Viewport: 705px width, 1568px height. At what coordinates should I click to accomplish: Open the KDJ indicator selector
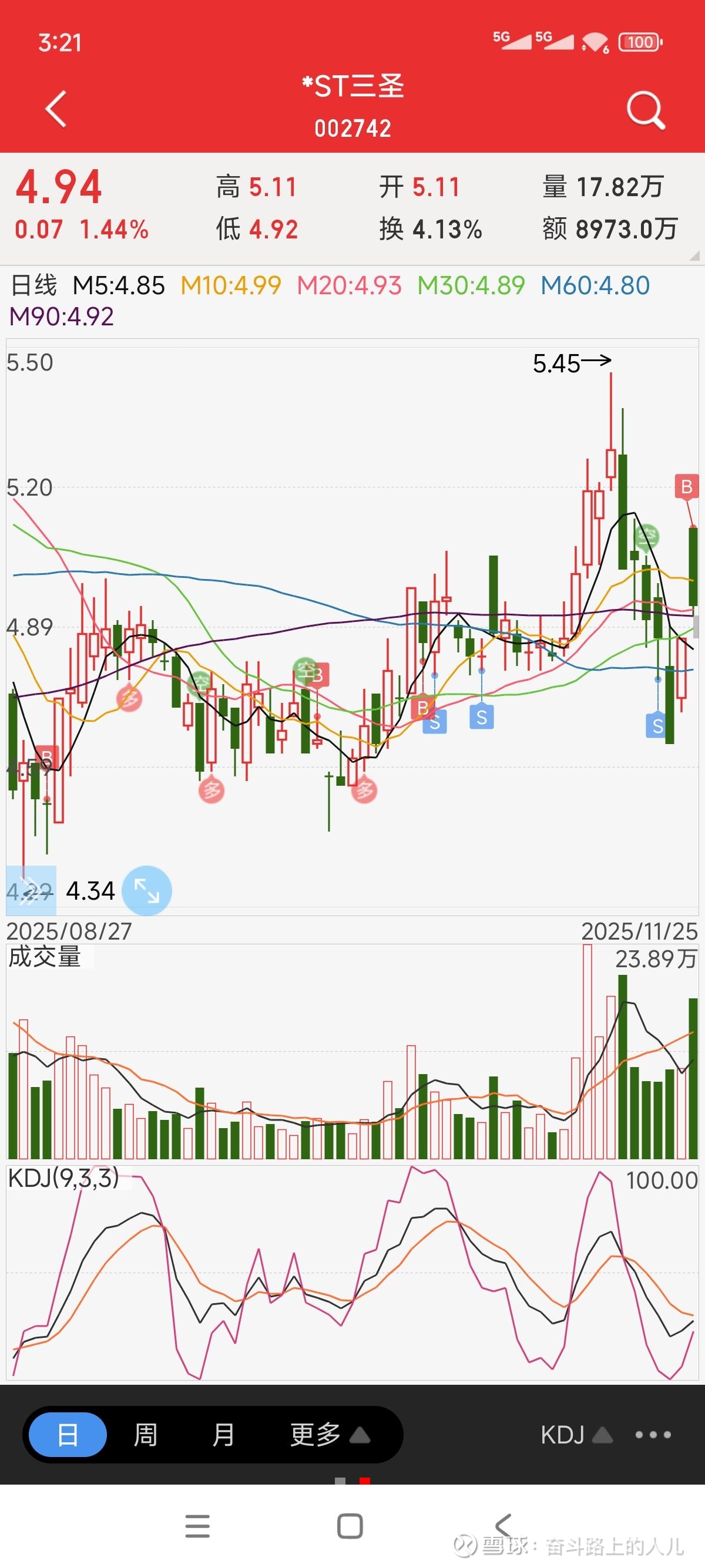click(x=575, y=1435)
